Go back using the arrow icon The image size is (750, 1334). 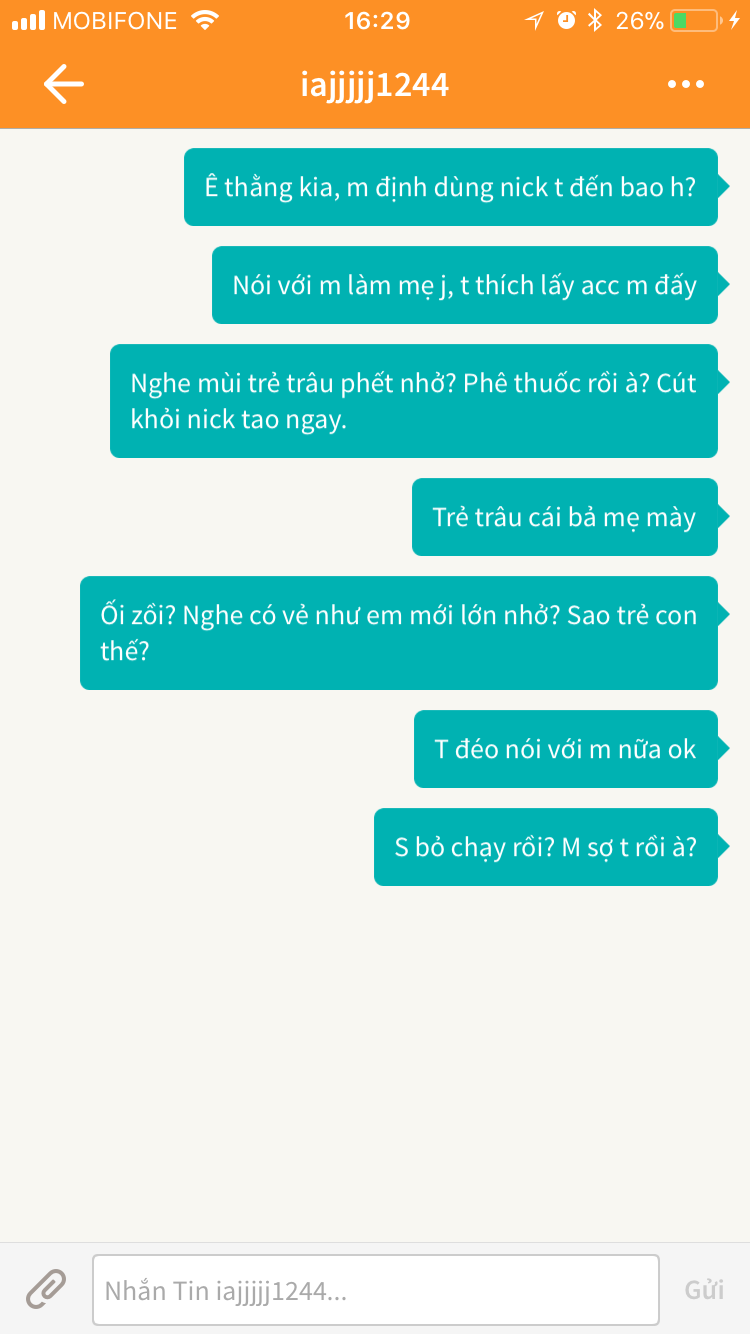coord(64,84)
